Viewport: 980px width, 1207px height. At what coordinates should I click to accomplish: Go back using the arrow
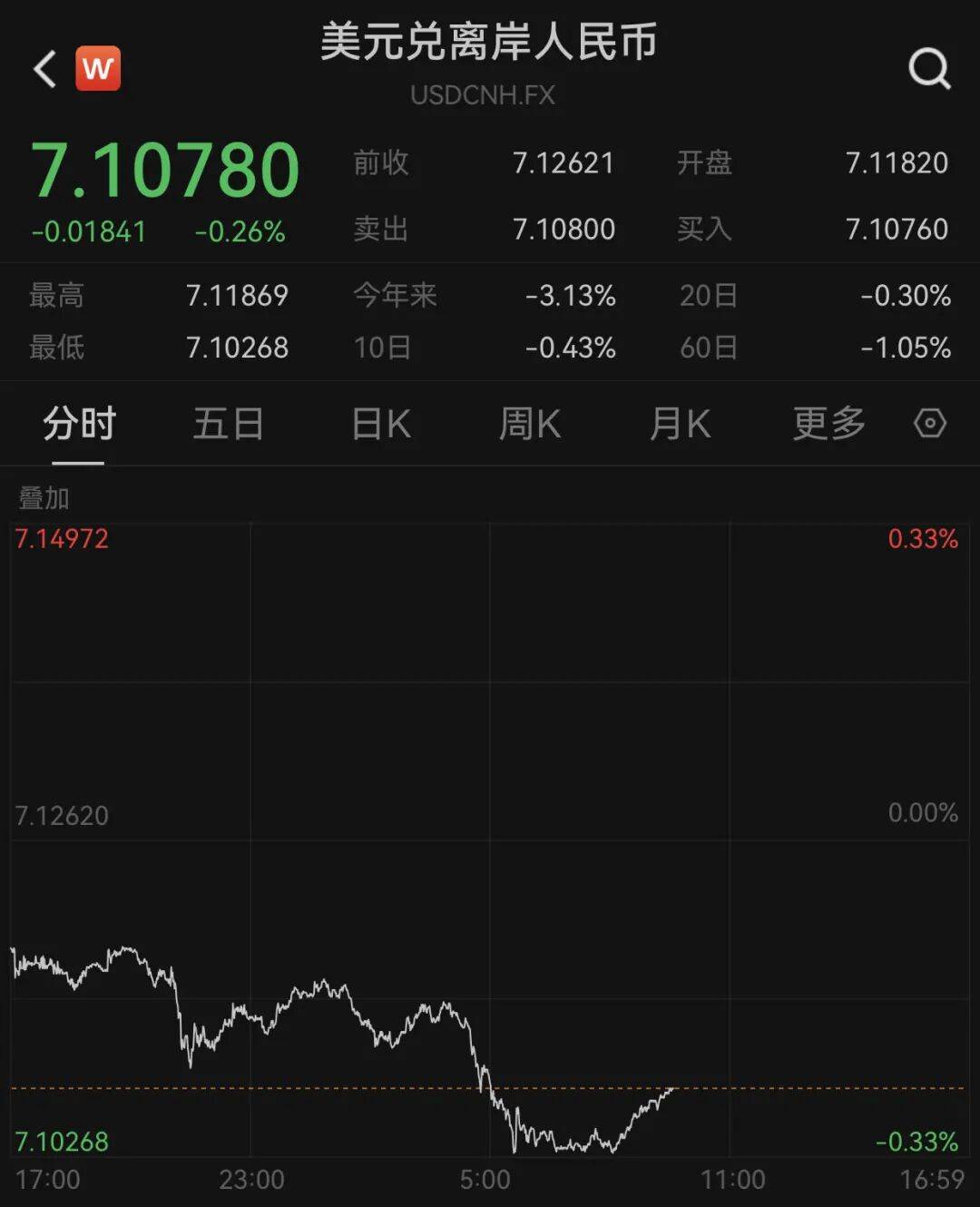pyautogui.click(x=44, y=69)
